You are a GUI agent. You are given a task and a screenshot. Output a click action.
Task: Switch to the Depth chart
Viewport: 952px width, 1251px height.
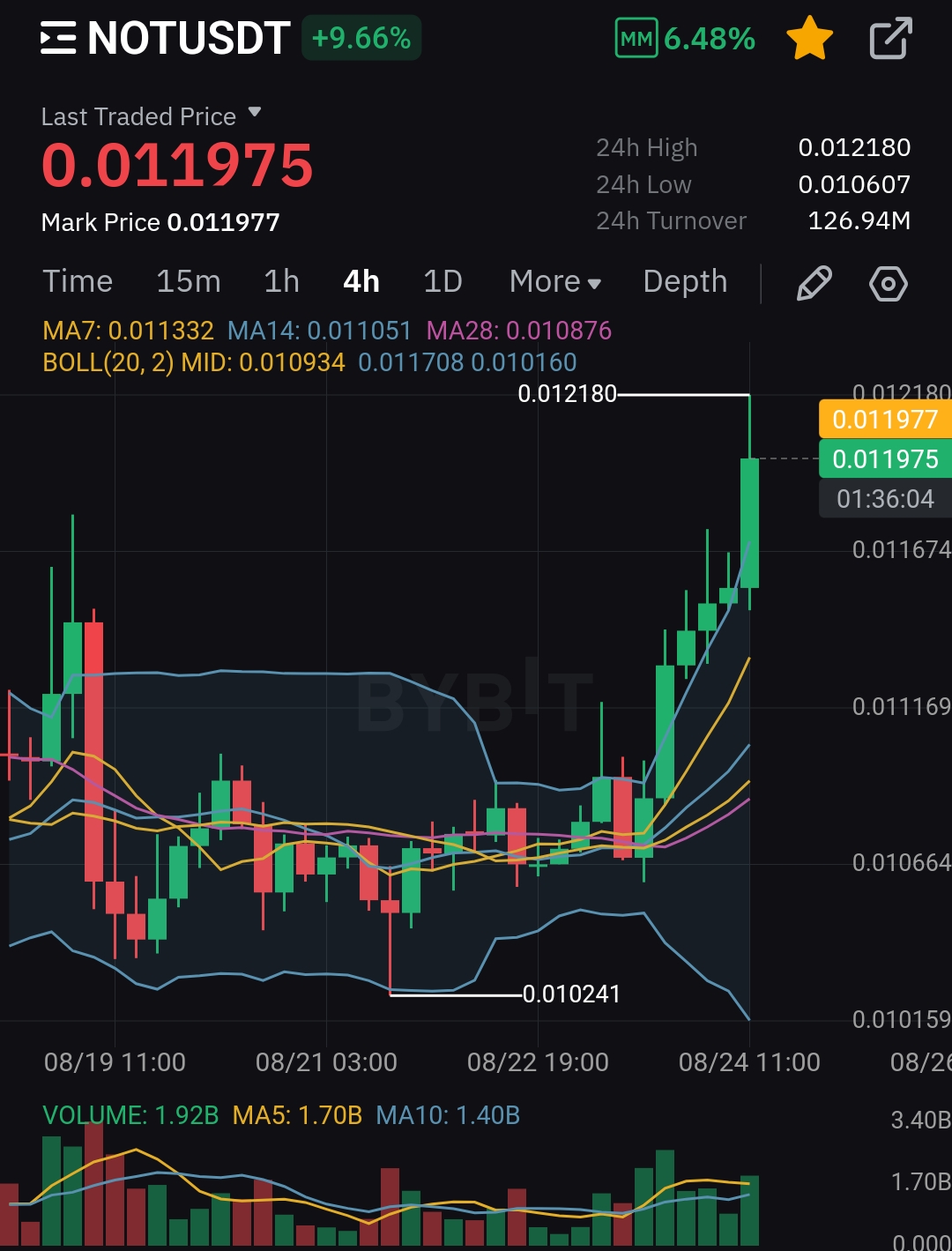(x=685, y=281)
